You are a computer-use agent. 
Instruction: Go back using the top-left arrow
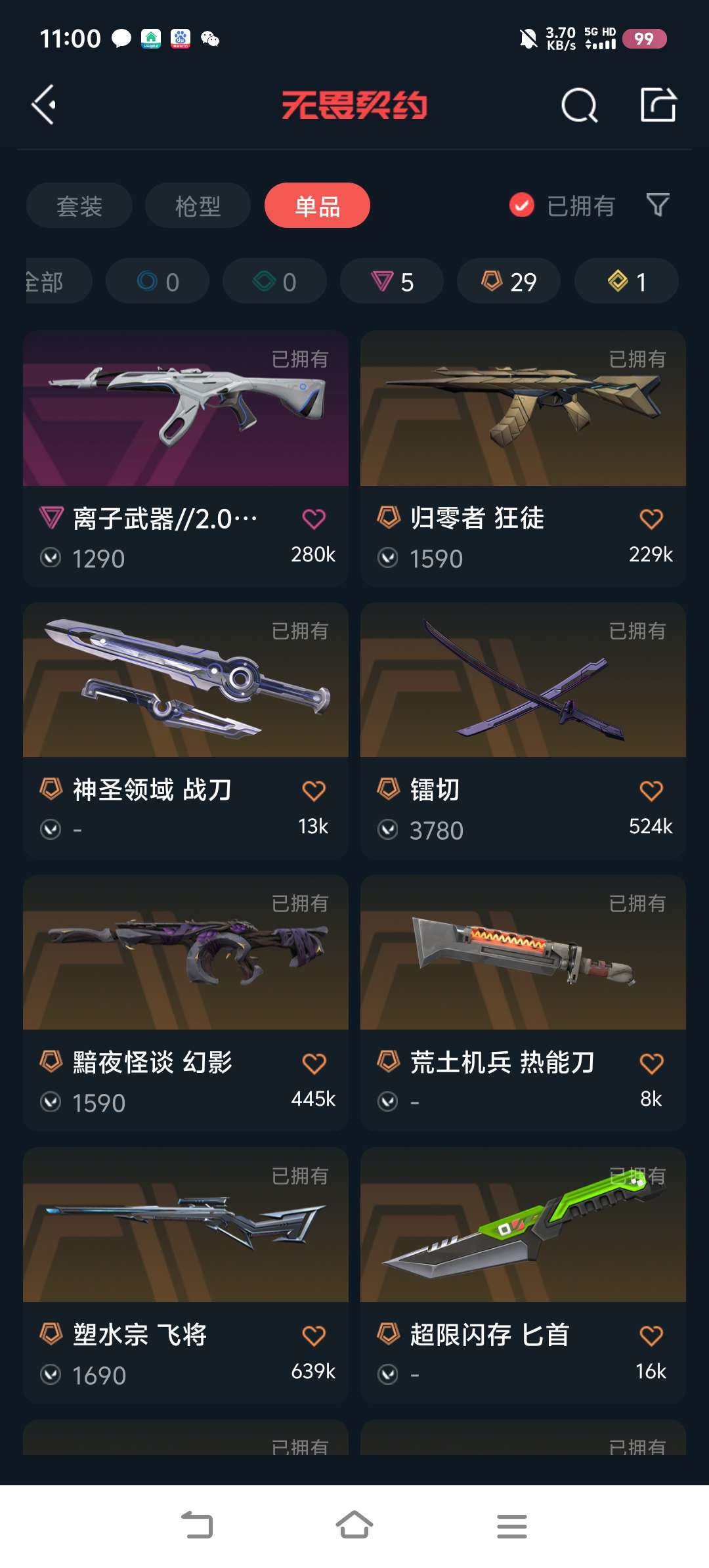click(44, 105)
